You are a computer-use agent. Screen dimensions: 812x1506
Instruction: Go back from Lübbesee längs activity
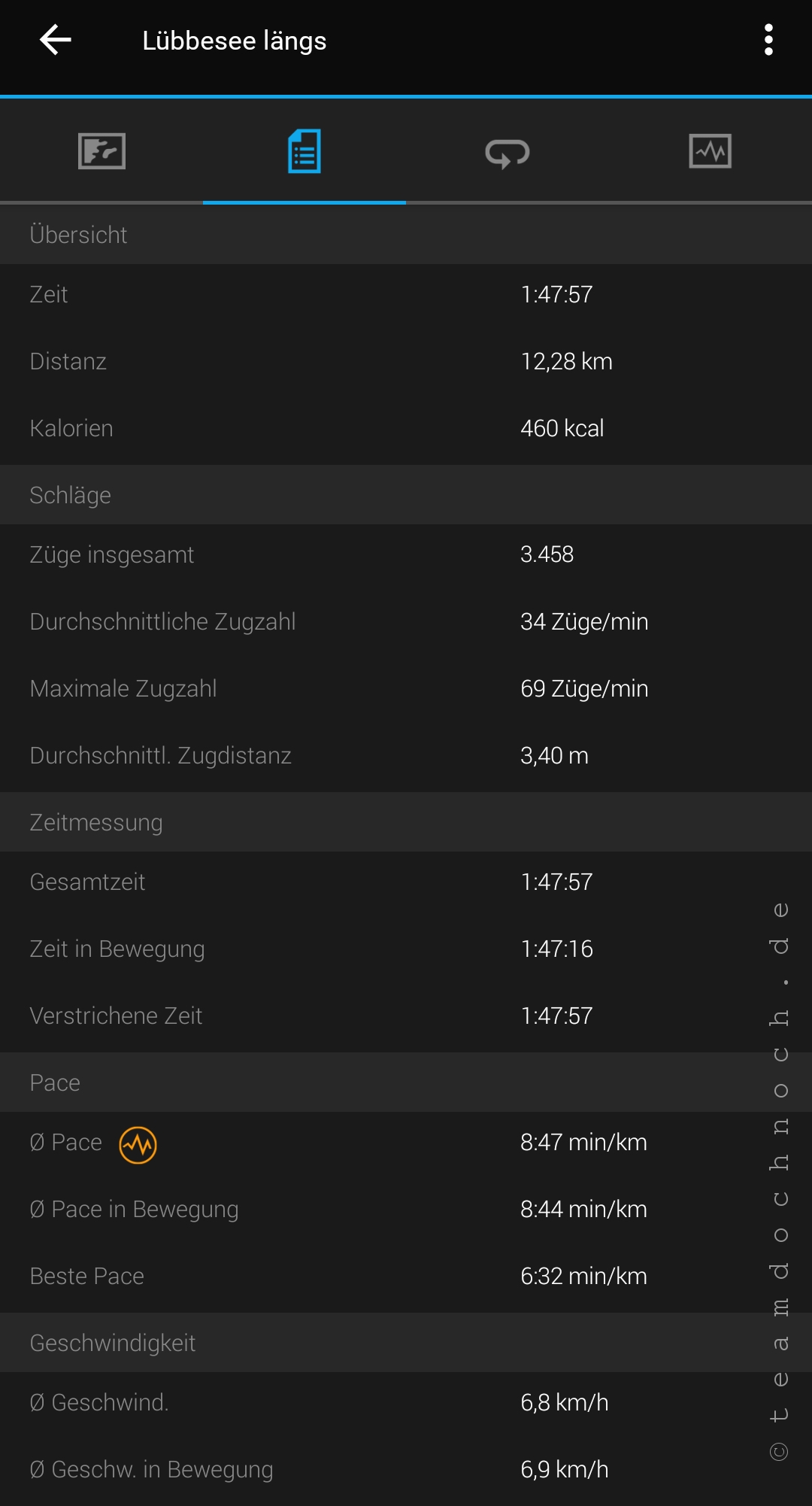pos(56,40)
